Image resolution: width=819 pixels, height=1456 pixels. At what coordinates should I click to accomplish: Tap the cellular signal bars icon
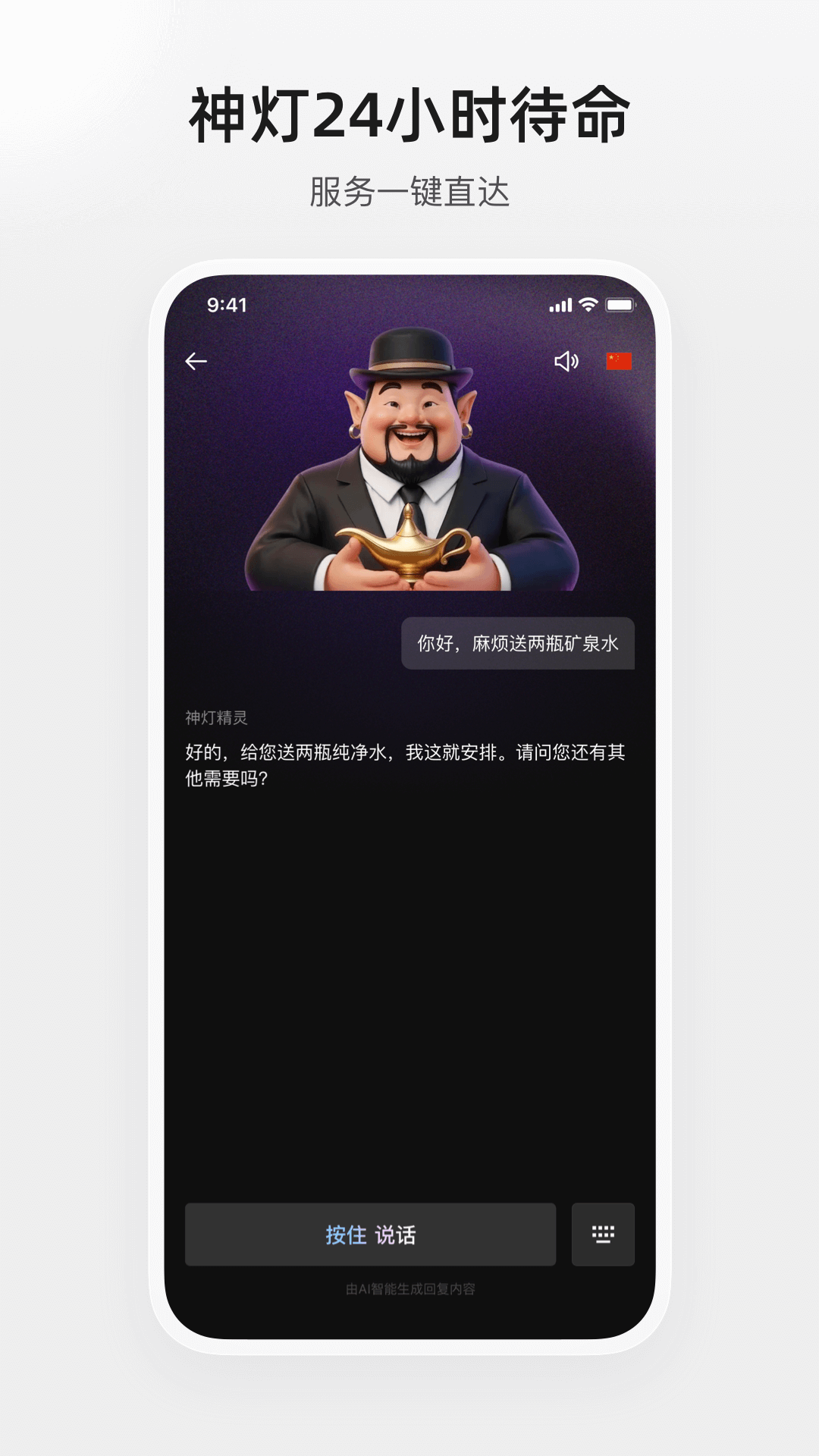click(560, 304)
